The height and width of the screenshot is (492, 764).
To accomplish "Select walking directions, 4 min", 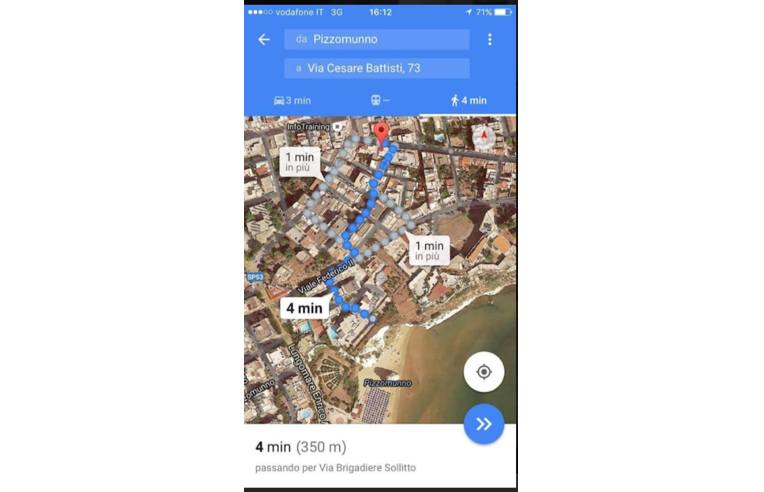I will (468, 100).
